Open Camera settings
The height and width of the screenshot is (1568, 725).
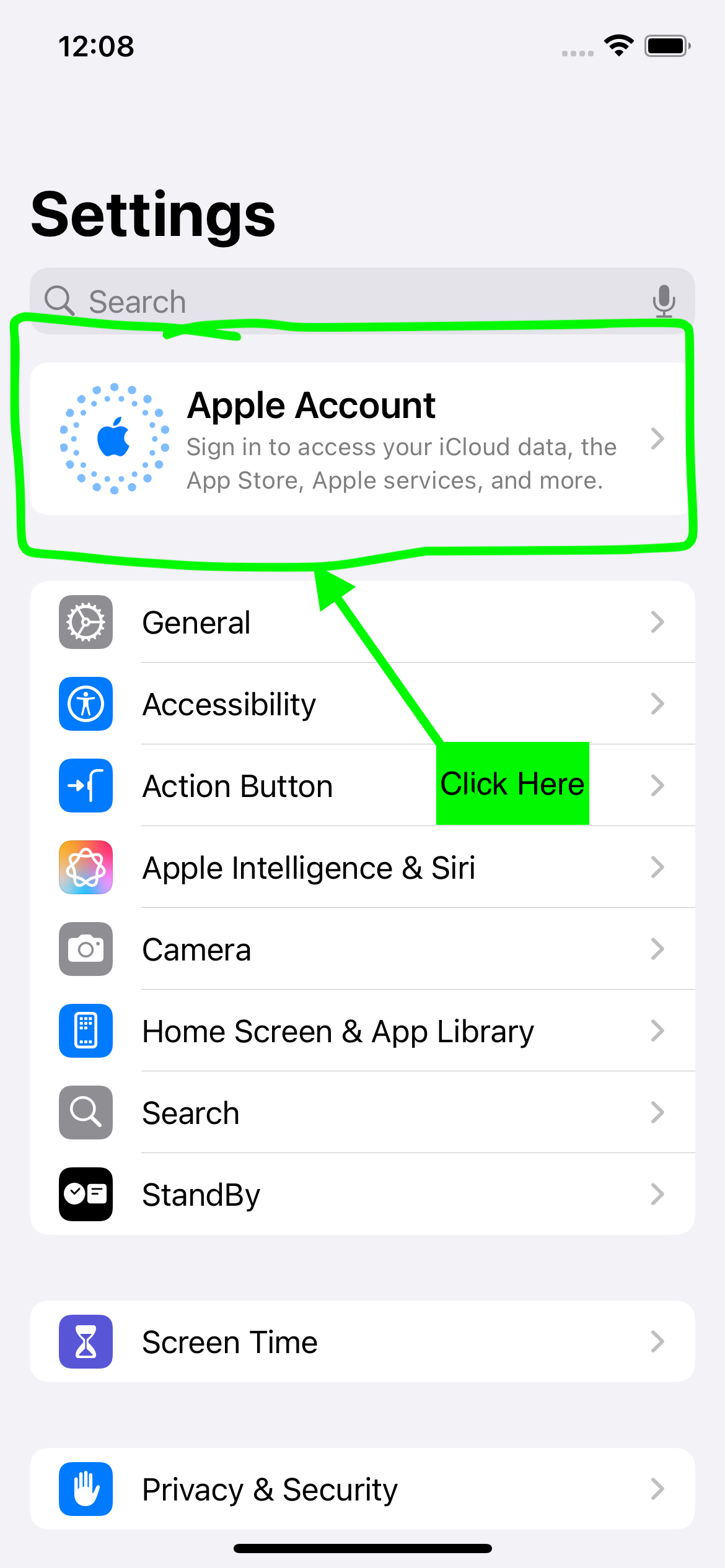(x=362, y=949)
